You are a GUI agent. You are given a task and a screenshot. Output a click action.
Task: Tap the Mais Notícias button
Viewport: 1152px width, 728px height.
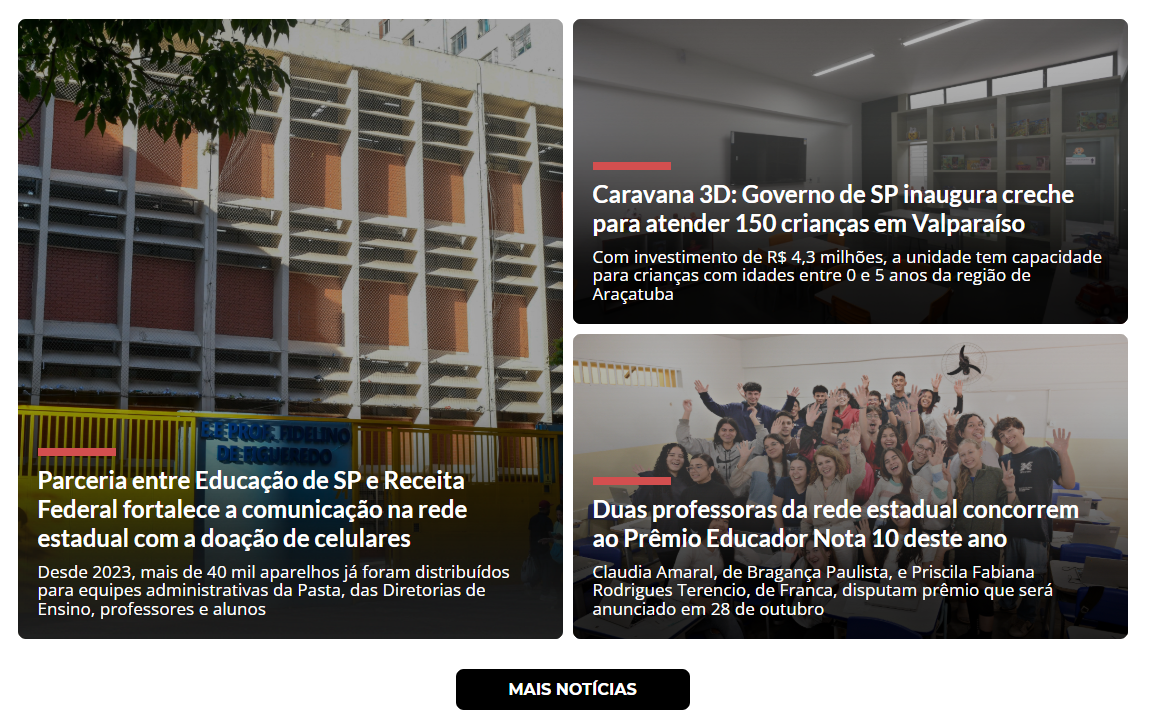pos(572,689)
